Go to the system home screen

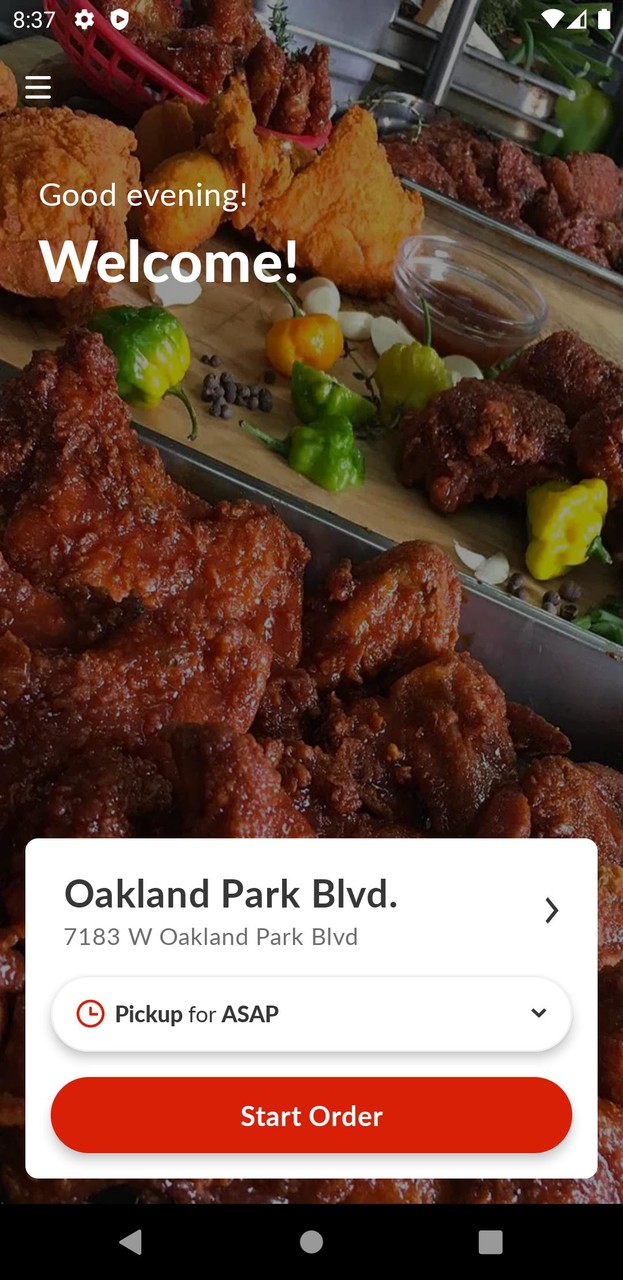pyautogui.click(x=311, y=1242)
